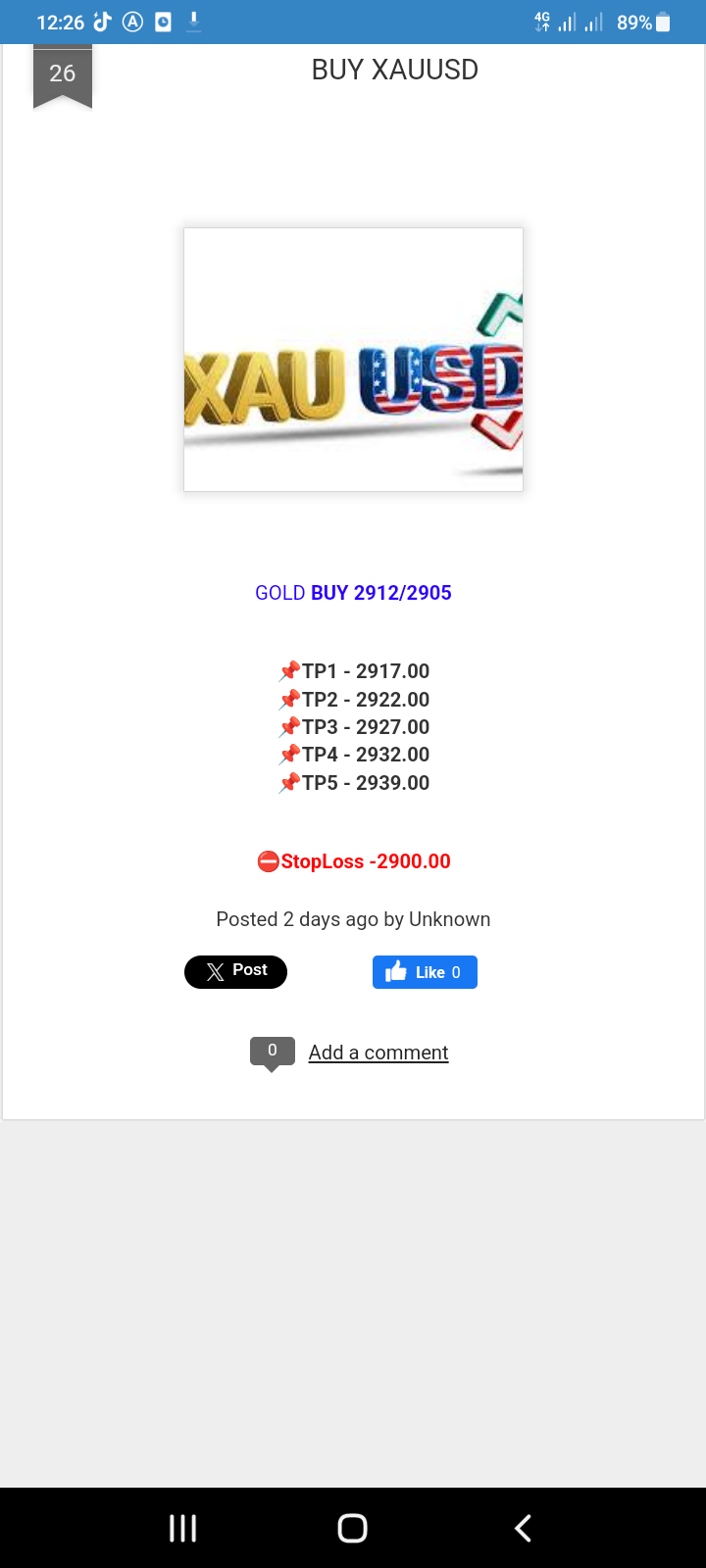Like the post via Facebook button

coord(425,972)
